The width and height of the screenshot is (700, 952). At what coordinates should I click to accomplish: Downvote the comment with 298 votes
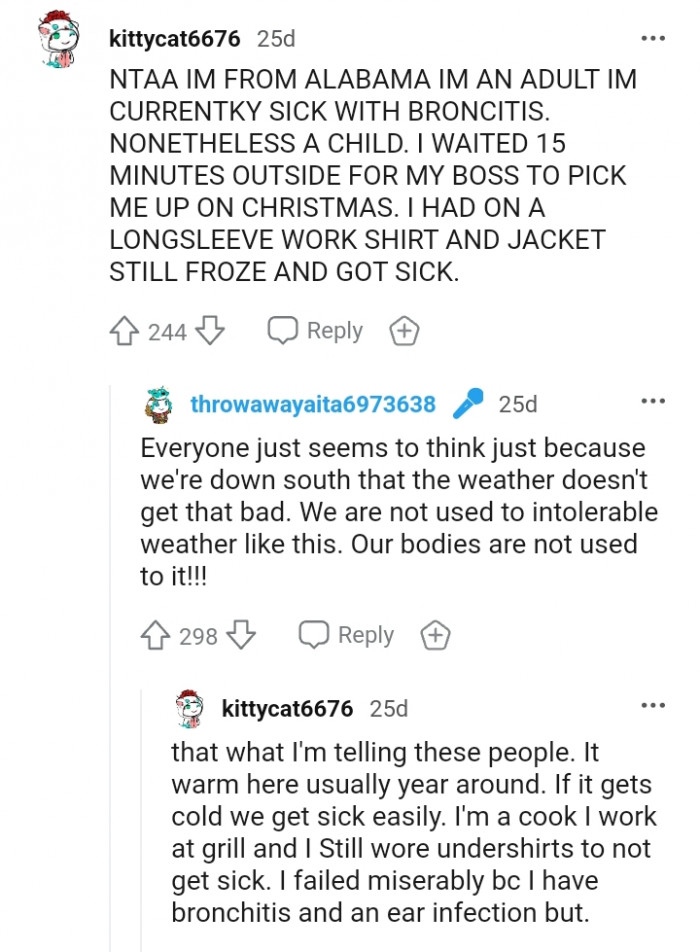240,635
